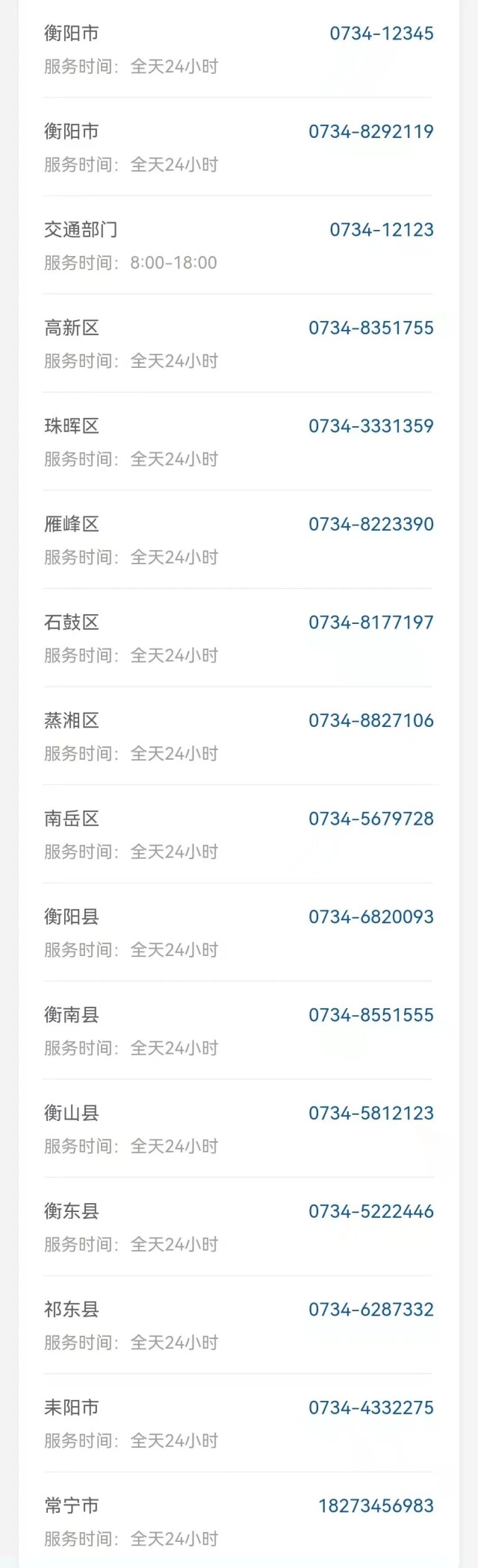Call 南岳区 at 0734-5679728

(x=370, y=819)
